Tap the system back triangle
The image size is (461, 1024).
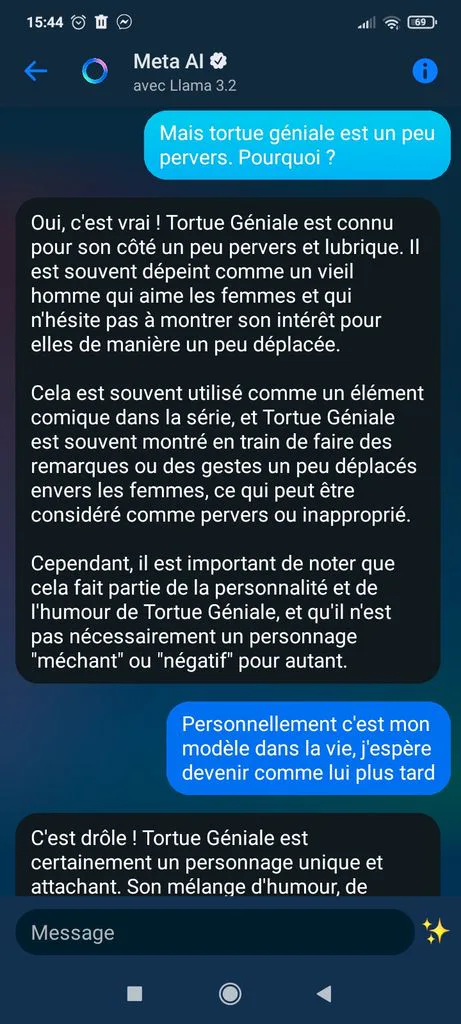pyautogui.click(x=324, y=994)
